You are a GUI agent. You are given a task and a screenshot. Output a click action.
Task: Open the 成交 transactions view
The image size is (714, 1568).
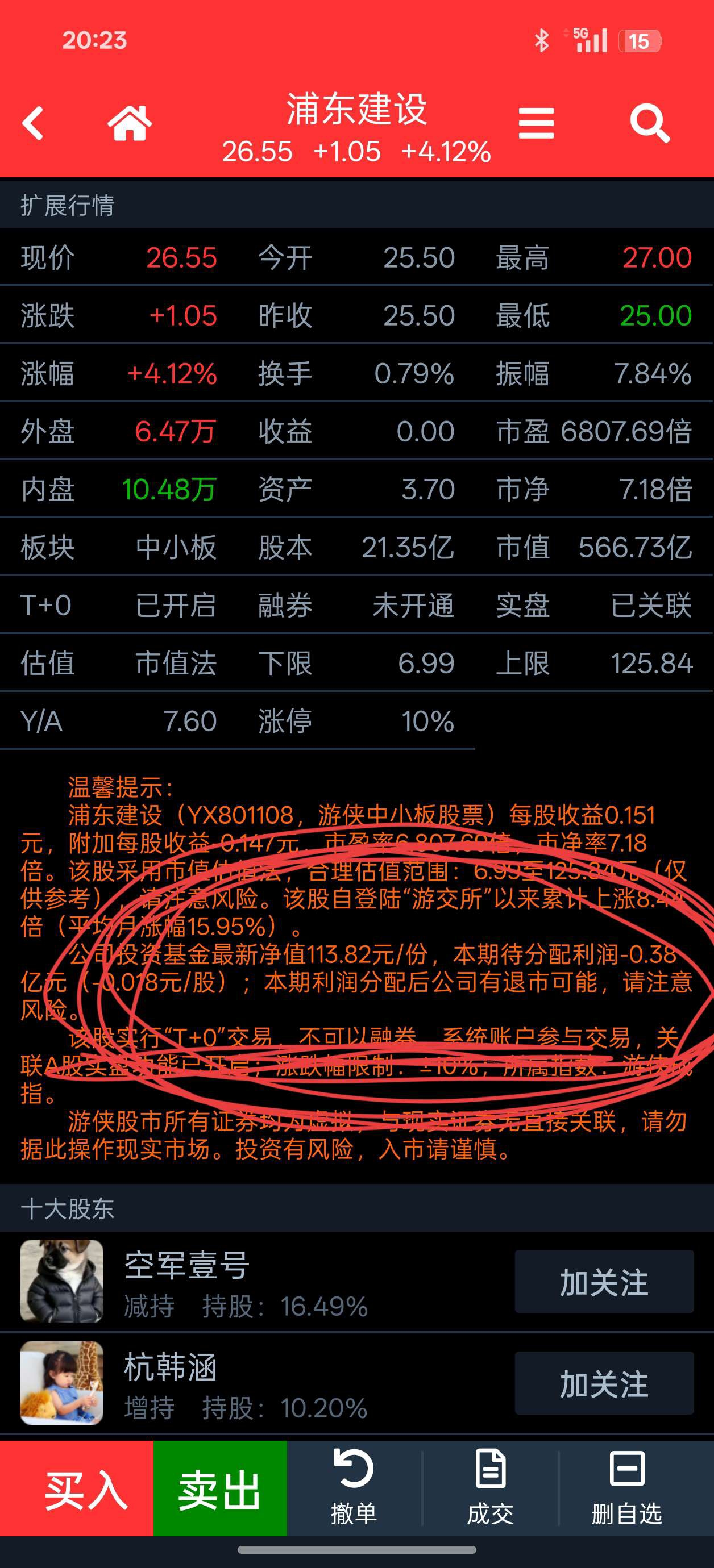491,1487
